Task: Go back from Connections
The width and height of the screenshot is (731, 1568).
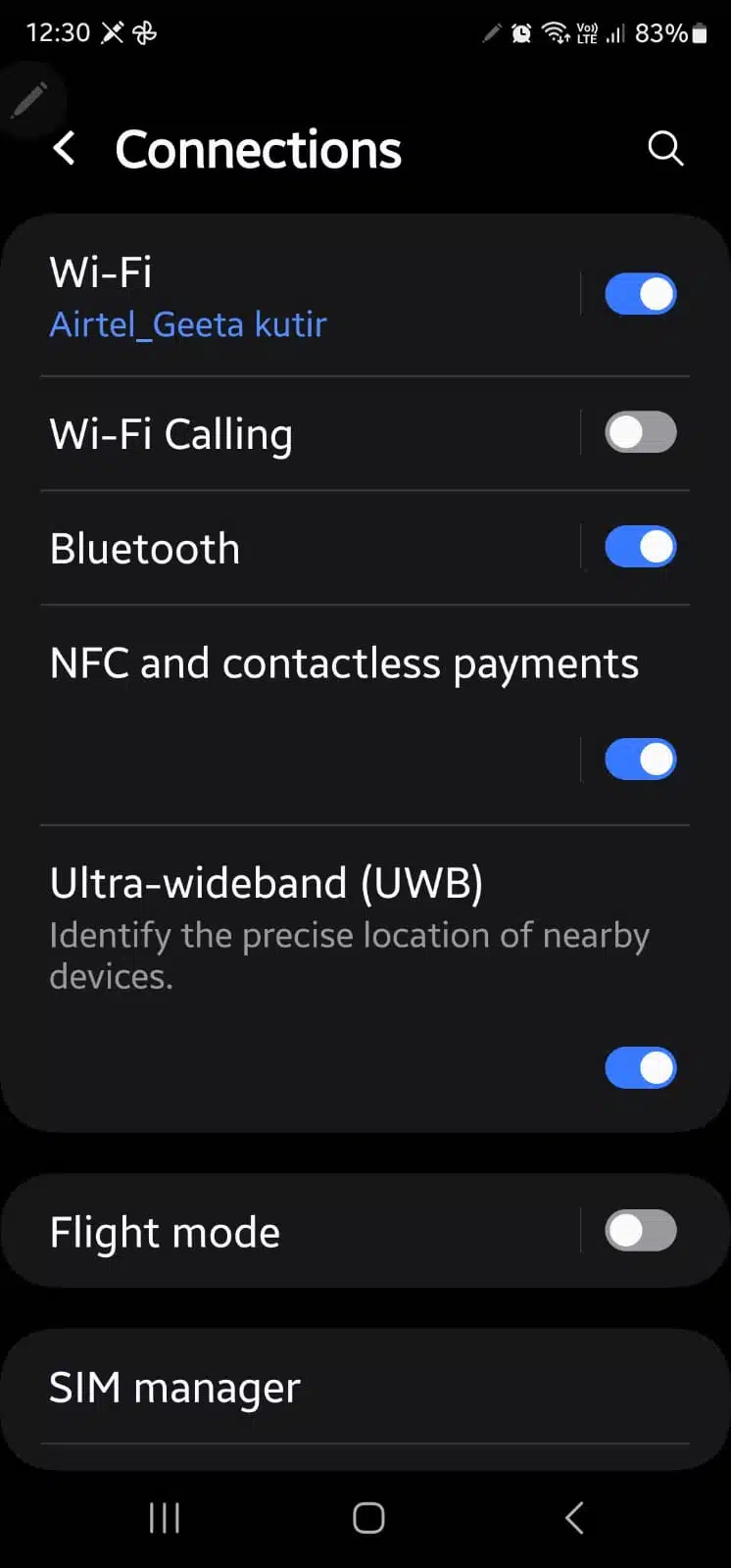Action: pos(65,149)
